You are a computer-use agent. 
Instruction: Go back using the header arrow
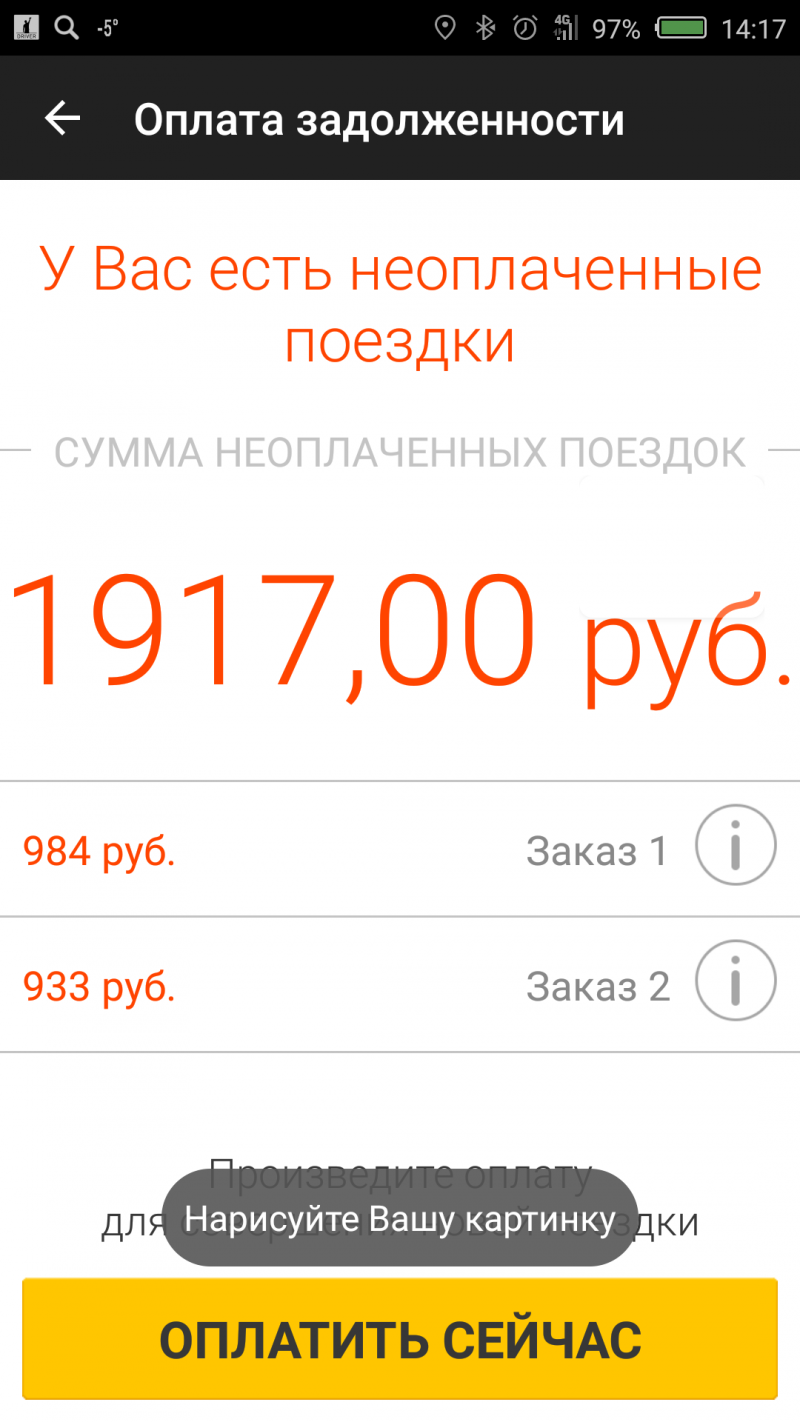point(62,119)
